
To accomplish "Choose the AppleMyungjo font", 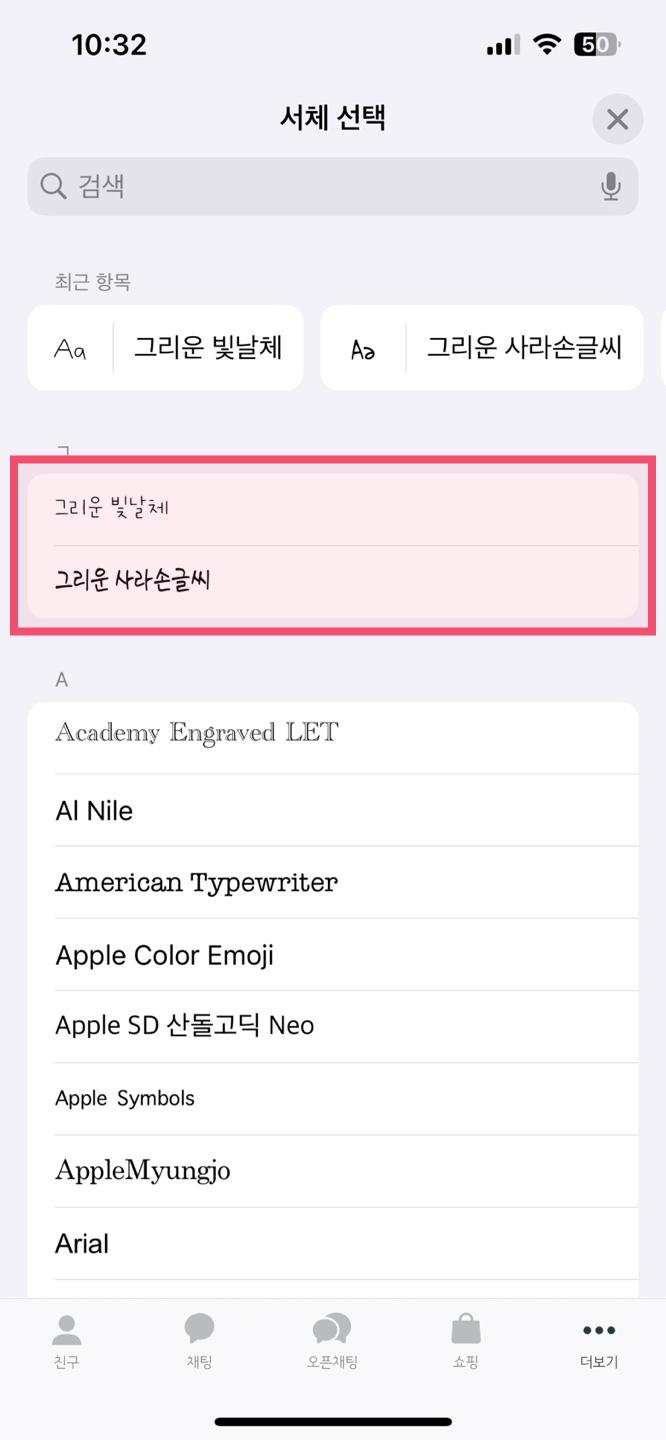I will click(x=332, y=1170).
